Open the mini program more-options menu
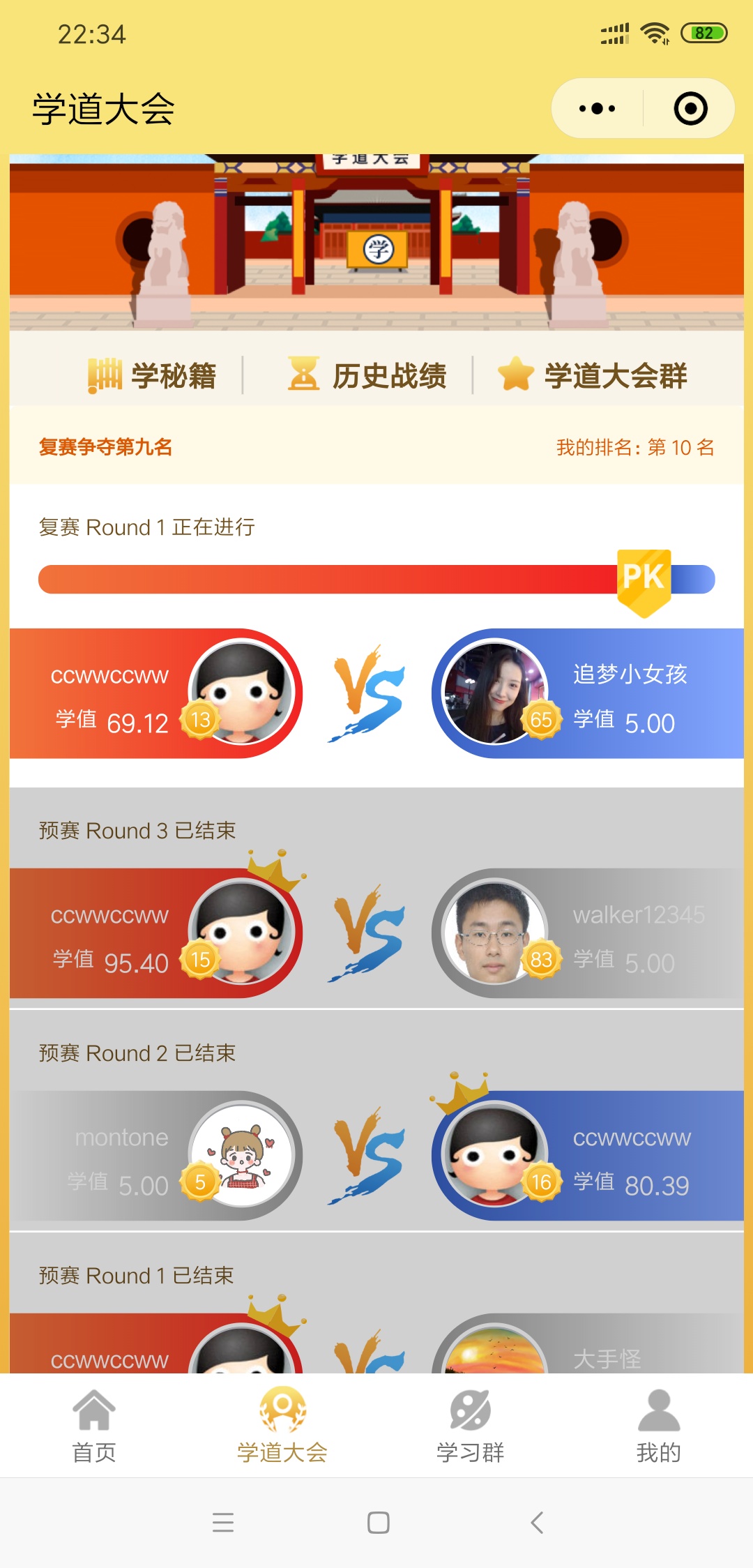This screenshot has height=1568, width=753. point(597,109)
